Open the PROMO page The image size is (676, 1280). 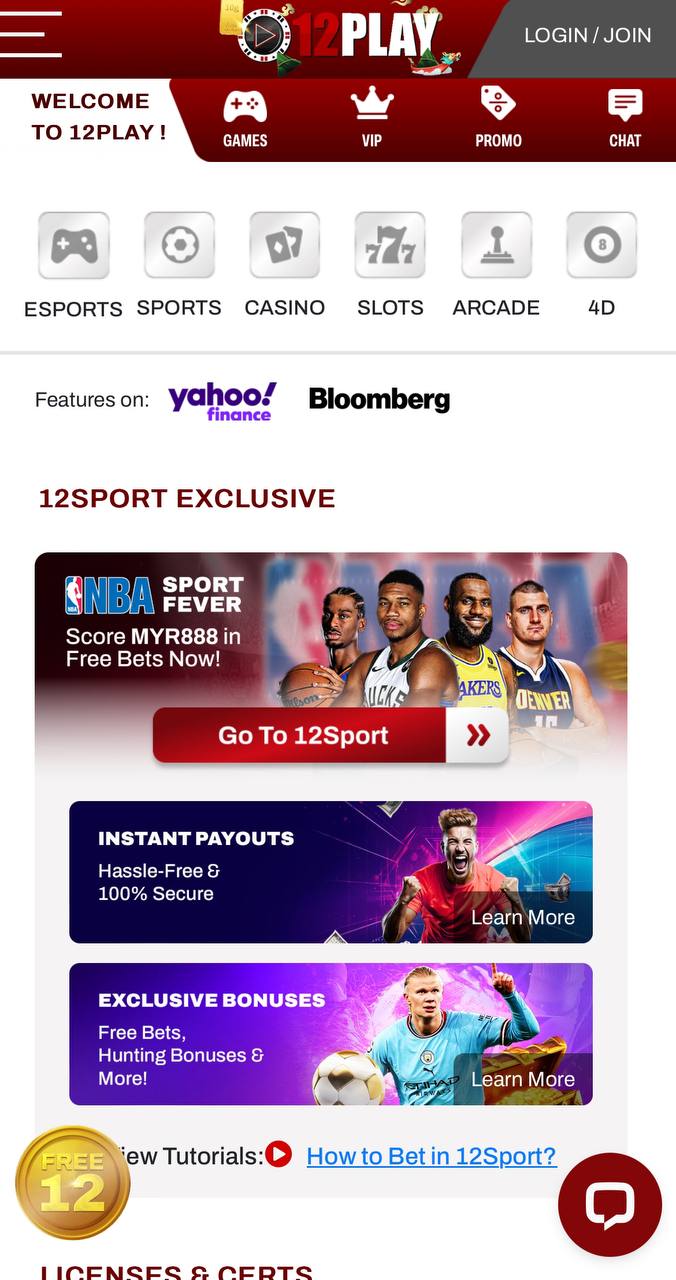(498, 119)
